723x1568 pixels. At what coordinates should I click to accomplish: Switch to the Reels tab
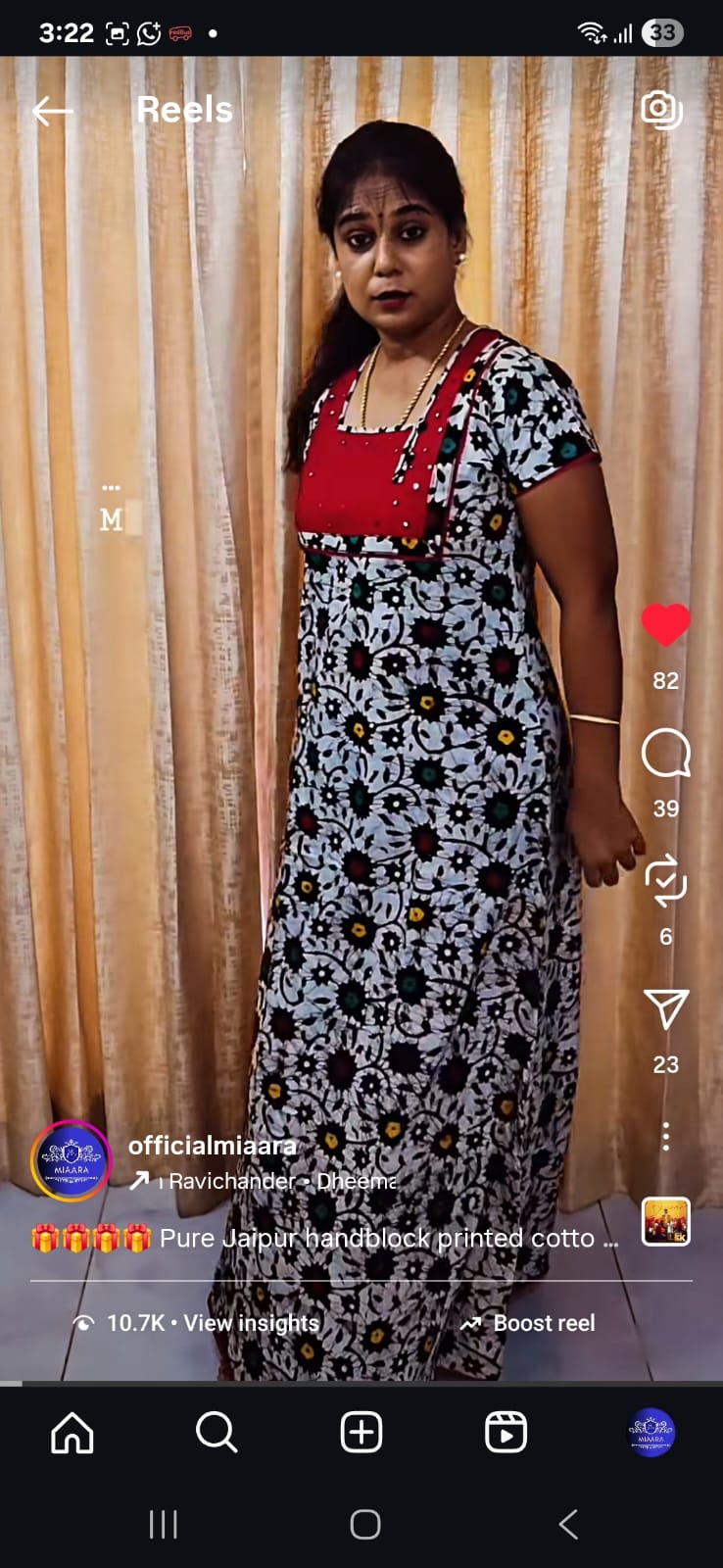(506, 1433)
